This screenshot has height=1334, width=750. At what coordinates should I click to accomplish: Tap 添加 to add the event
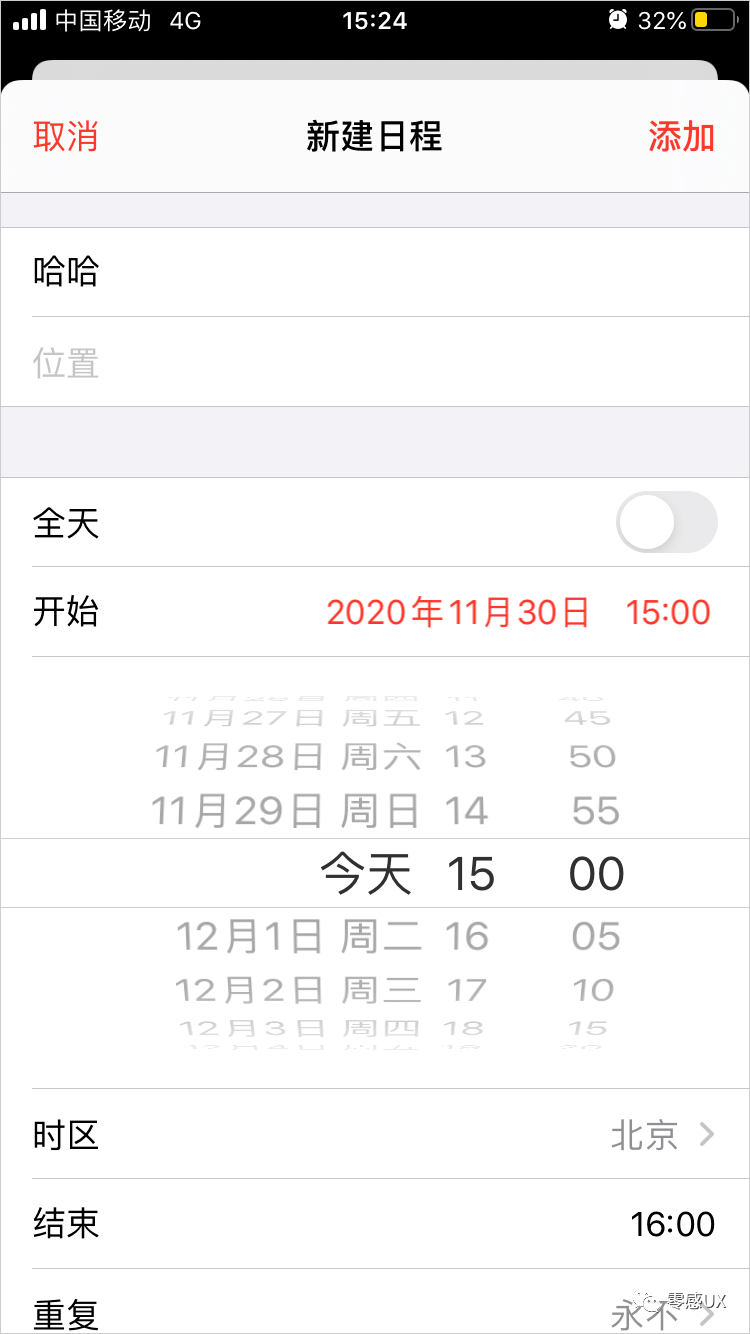[681, 137]
